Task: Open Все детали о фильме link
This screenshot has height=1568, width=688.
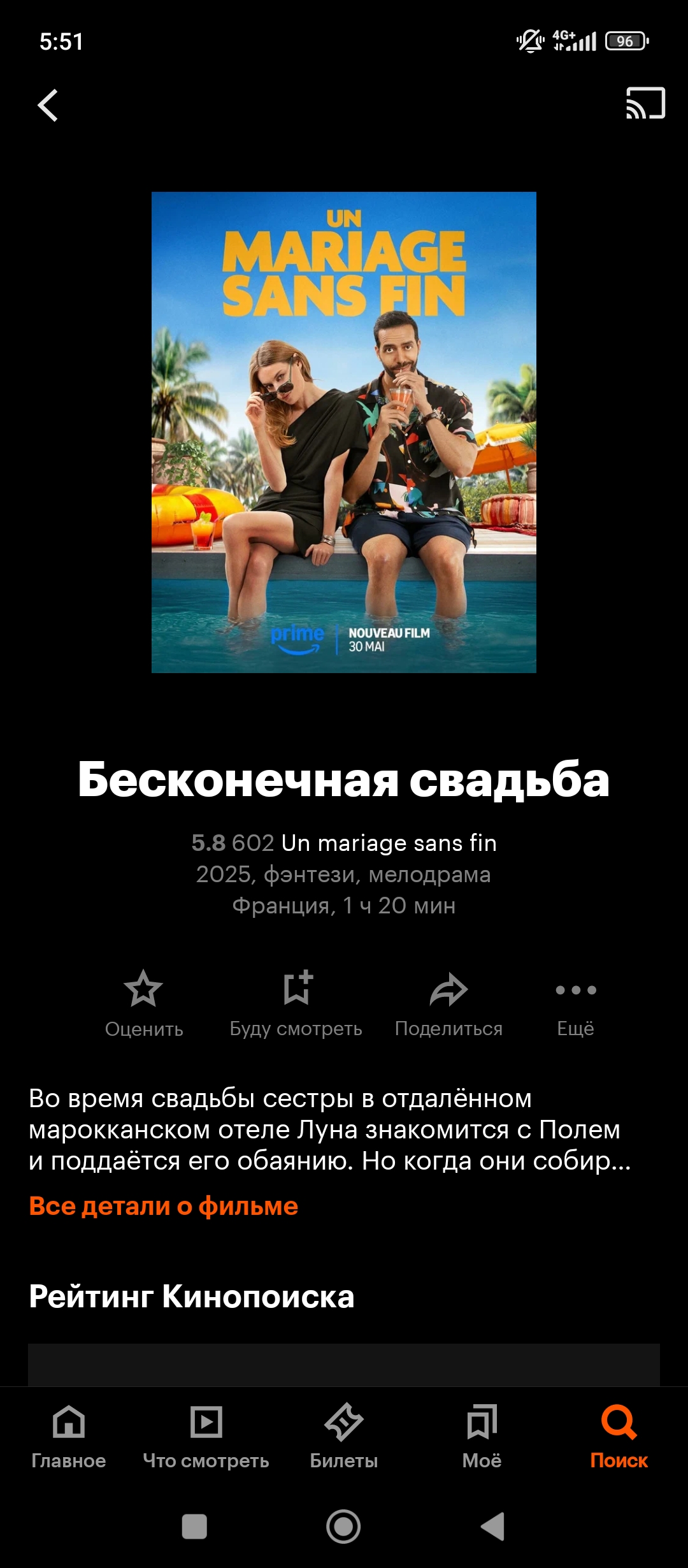Action: pyautogui.click(x=164, y=1206)
